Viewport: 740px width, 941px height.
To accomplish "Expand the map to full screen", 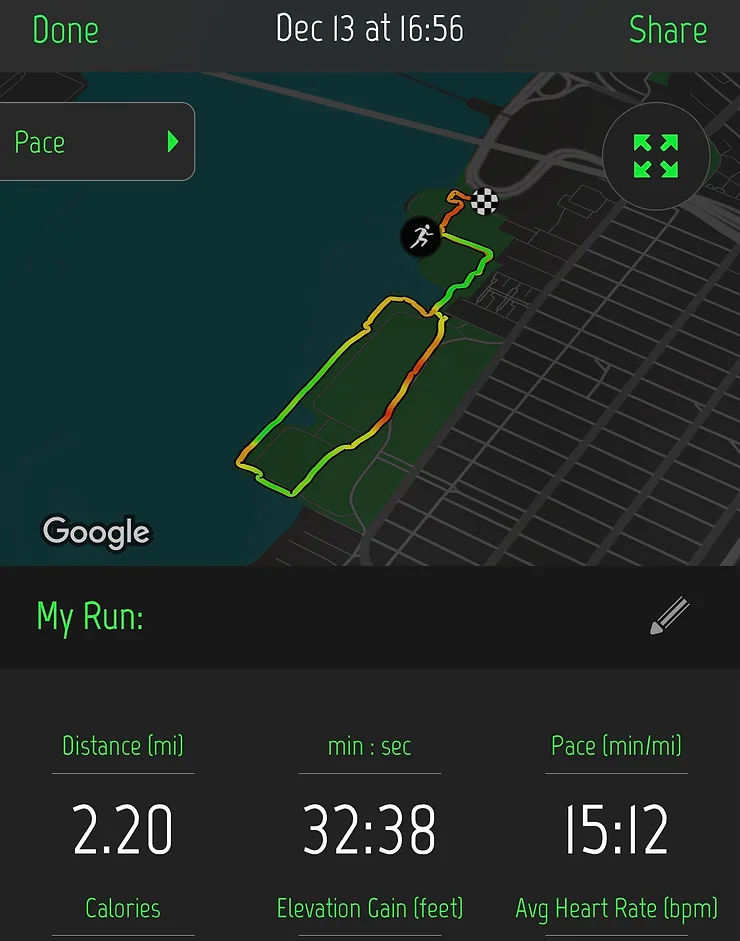I will [x=656, y=157].
